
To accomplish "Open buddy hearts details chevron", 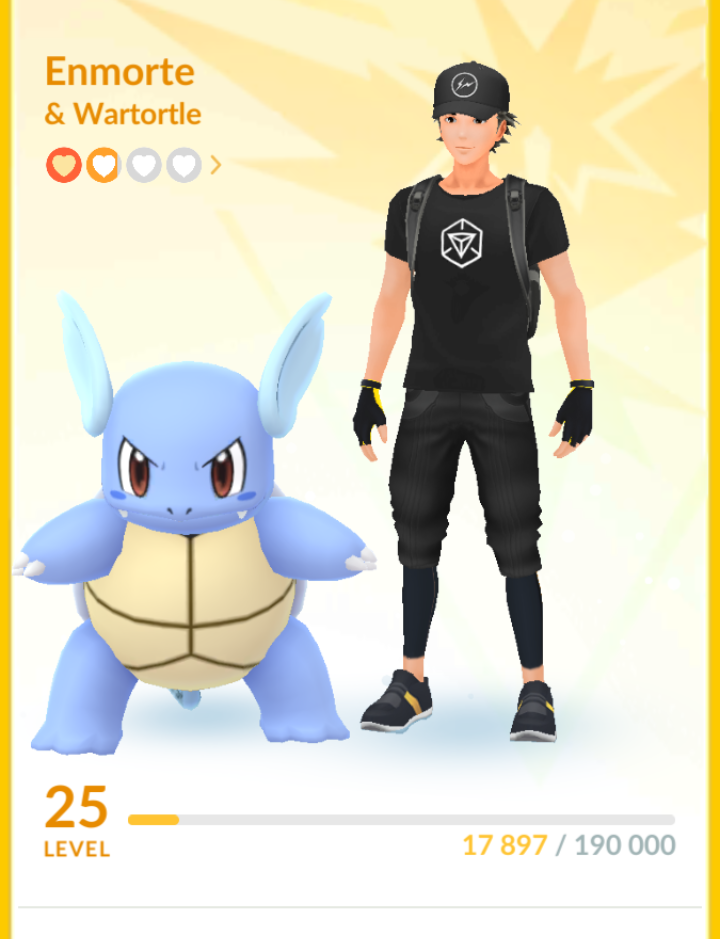I will click(x=215, y=165).
